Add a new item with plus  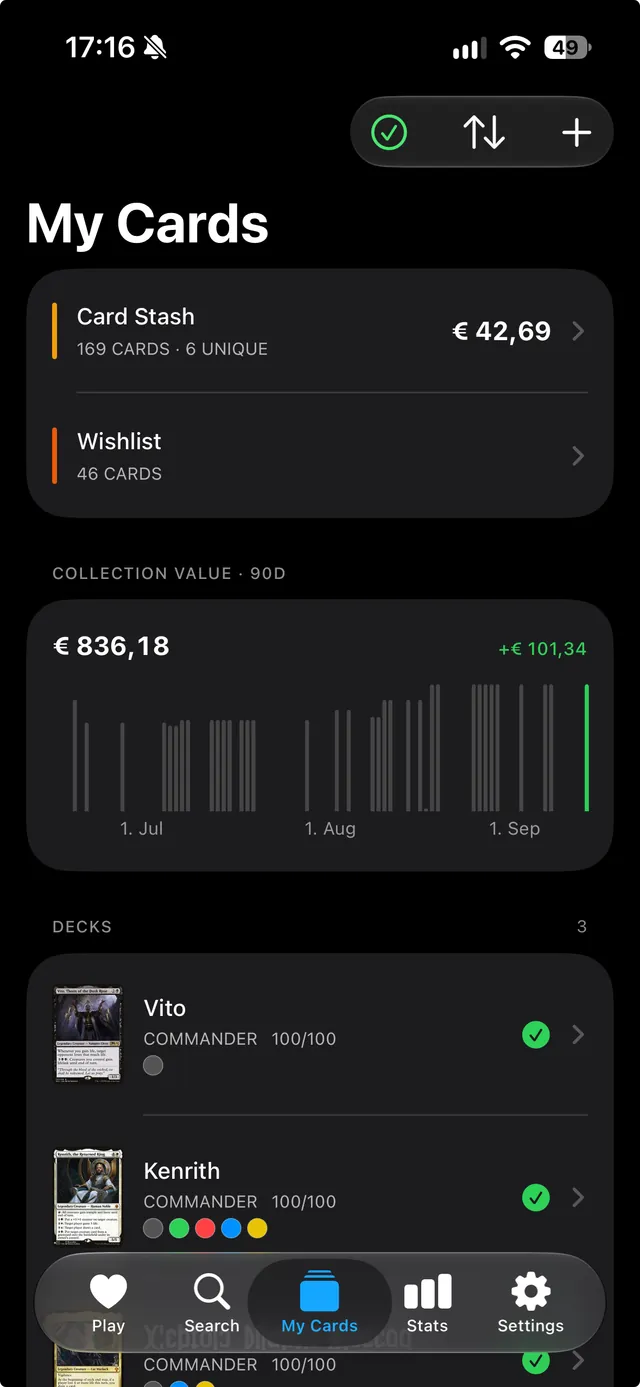click(577, 132)
